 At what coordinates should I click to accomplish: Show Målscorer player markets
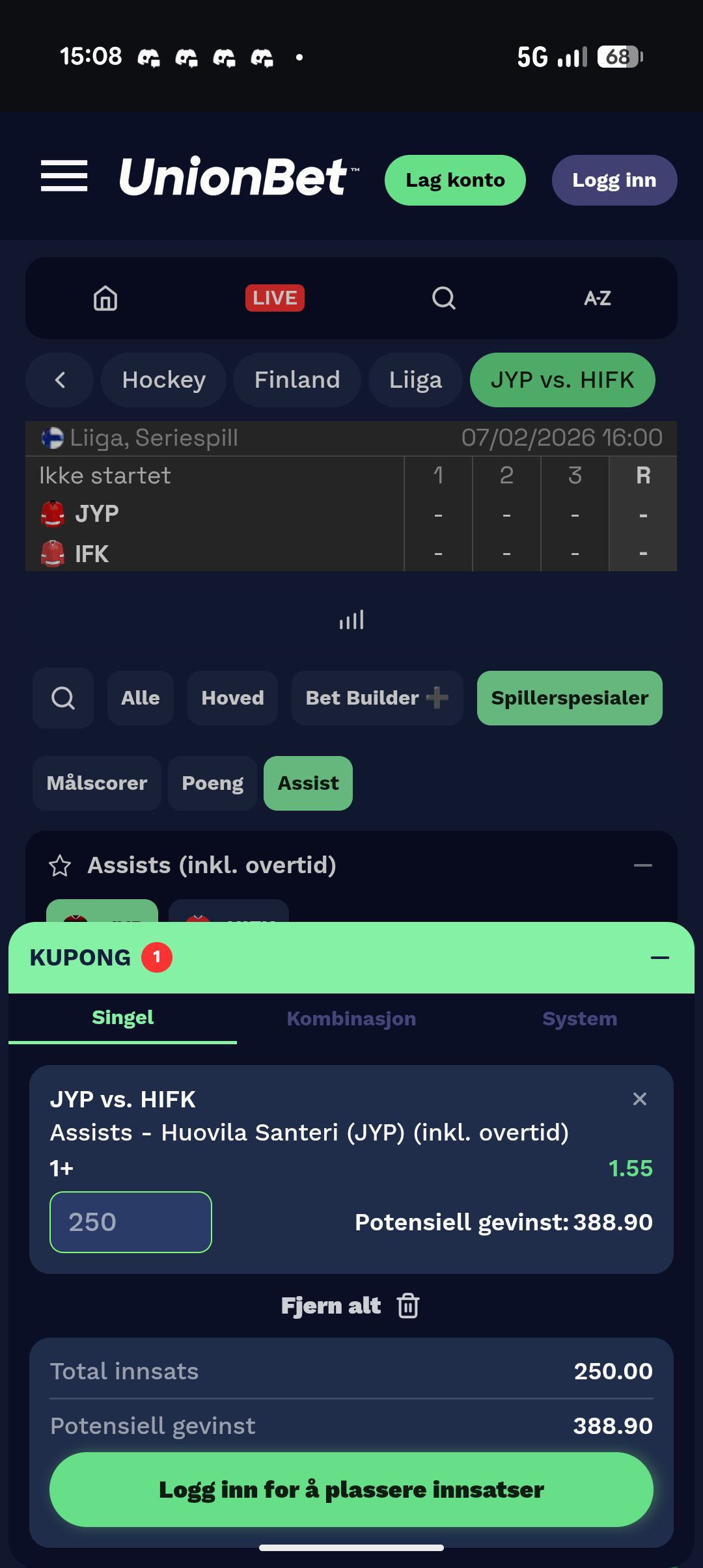point(97,783)
